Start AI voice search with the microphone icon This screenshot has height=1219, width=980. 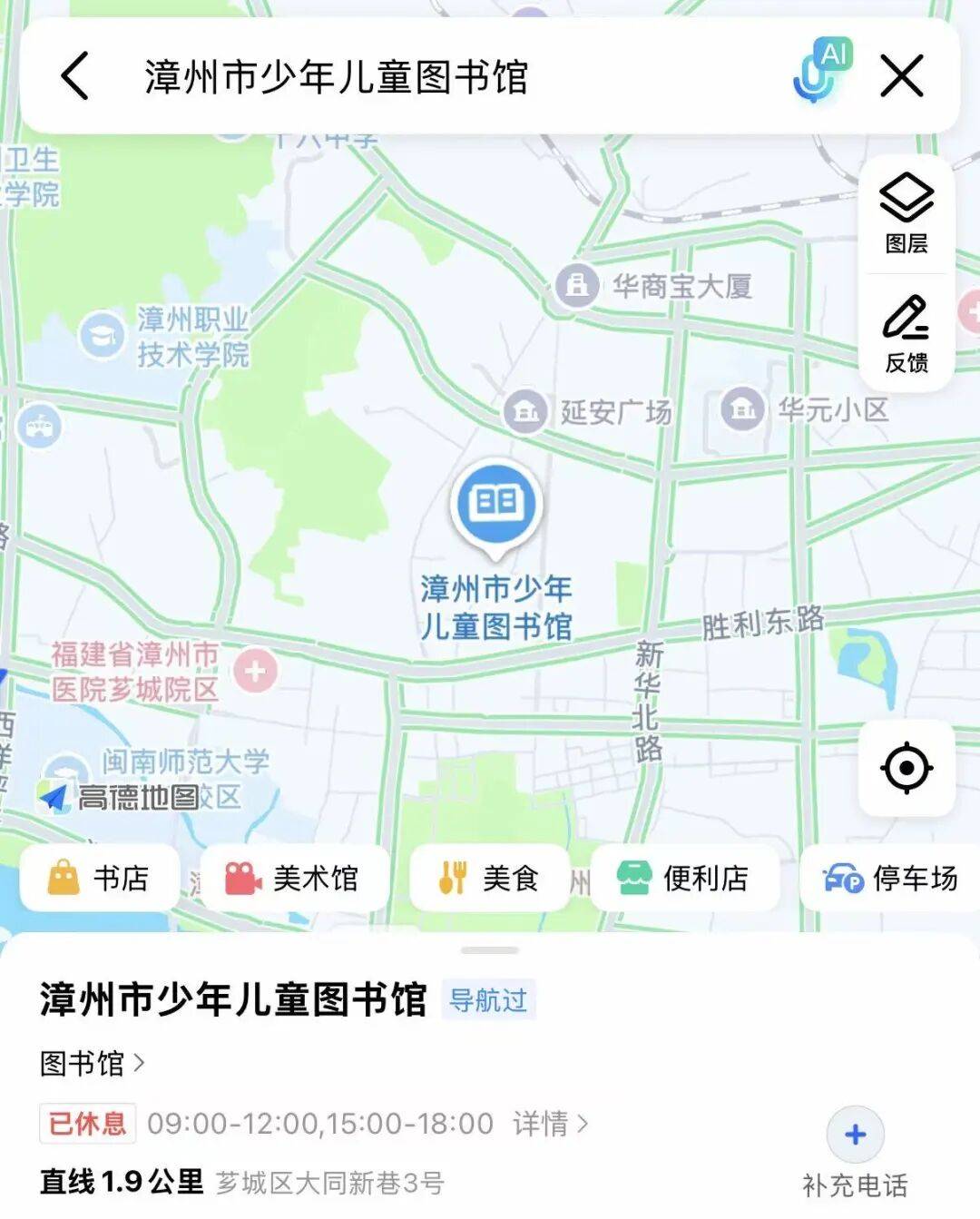pyautogui.click(x=819, y=73)
